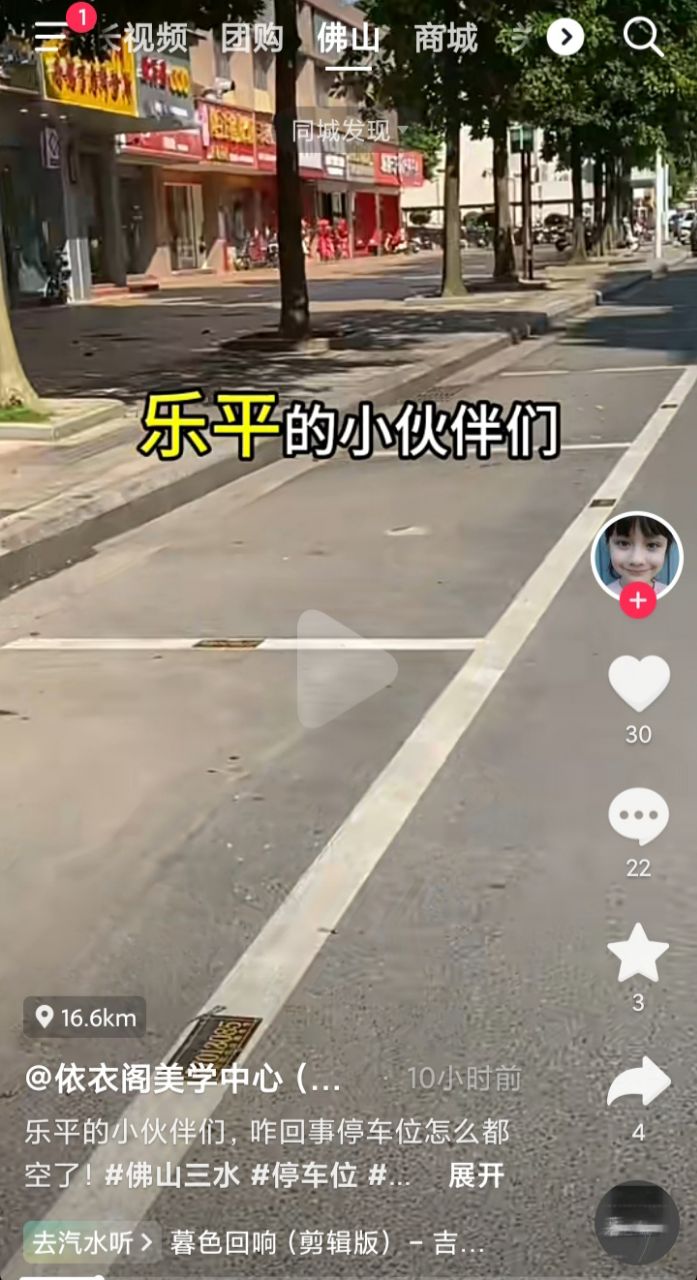The width and height of the screenshot is (697, 1280).
Task: Follow the creator with the plus button
Action: coord(637,601)
